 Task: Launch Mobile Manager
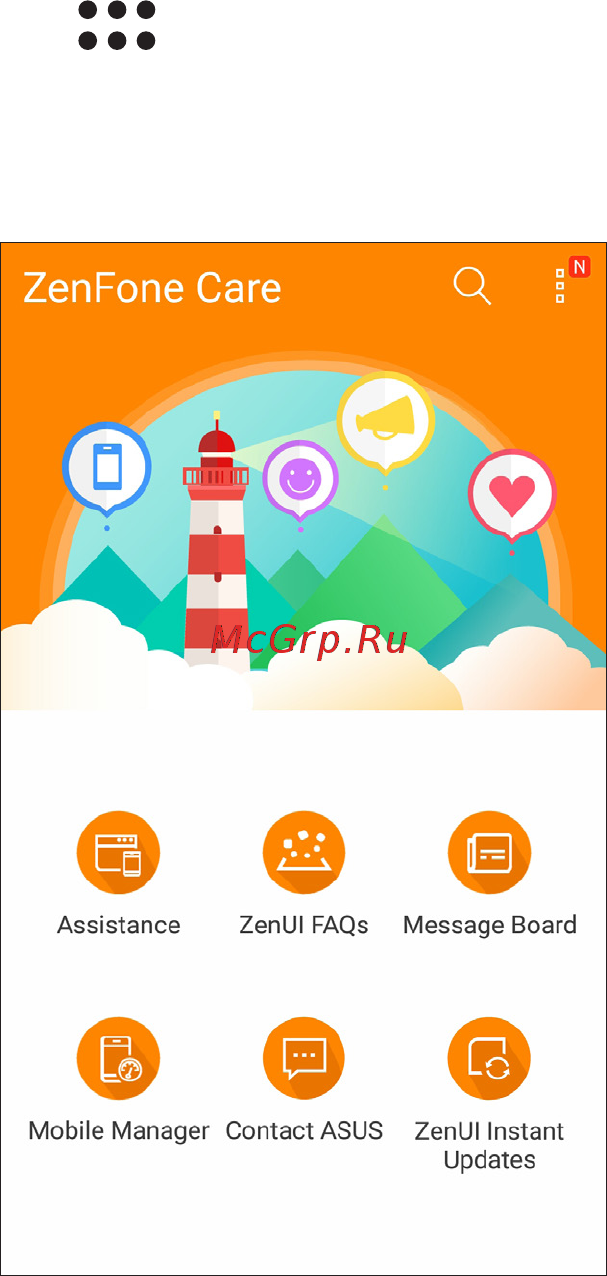click(x=118, y=1060)
